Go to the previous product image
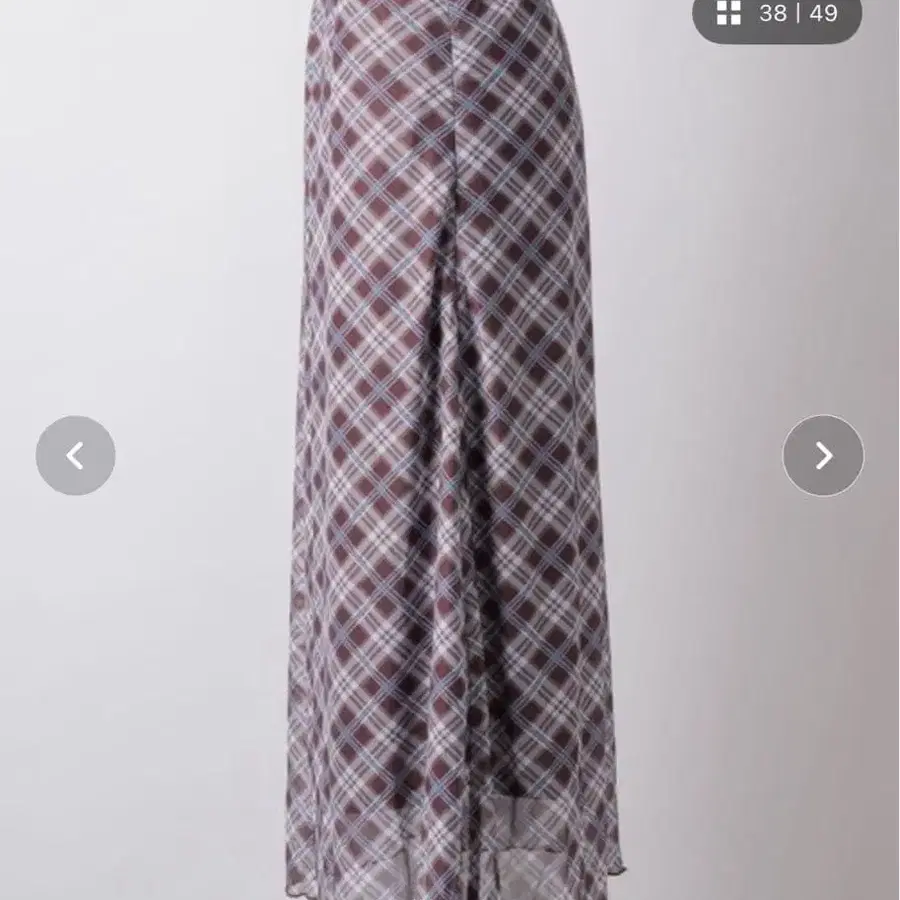The height and width of the screenshot is (900, 900). click(x=75, y=456)
